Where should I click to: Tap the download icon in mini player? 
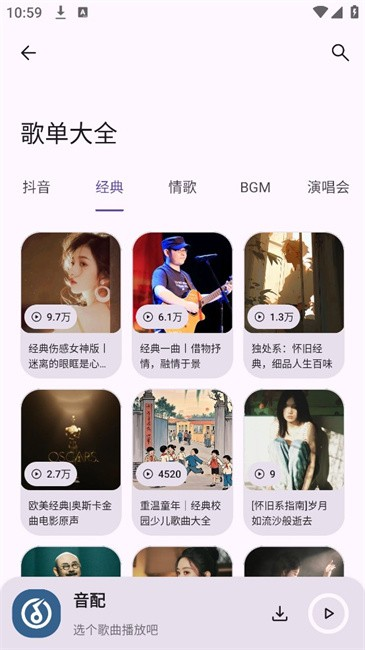280,614
